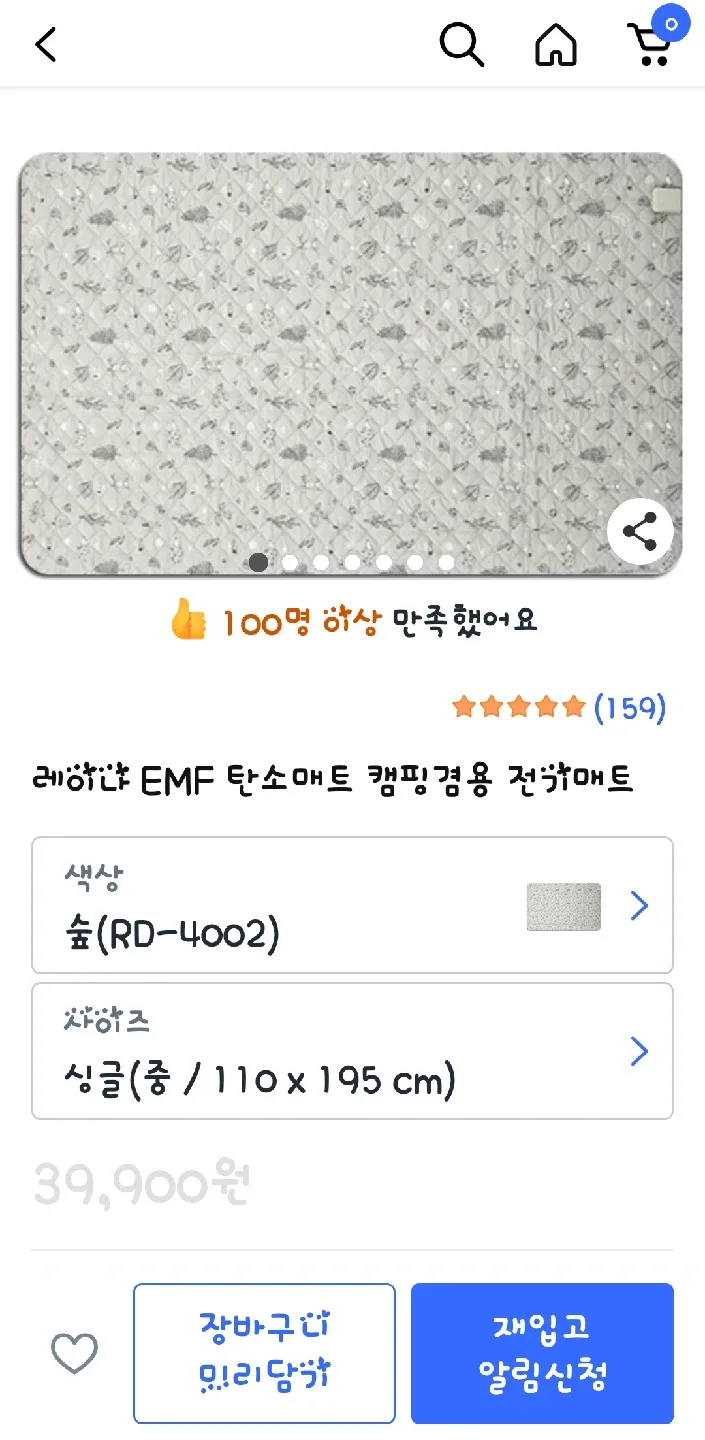Add this item to wishlist heart
The width and height of the screenshot is (705, 1440).
click(x=75, y=1353)
